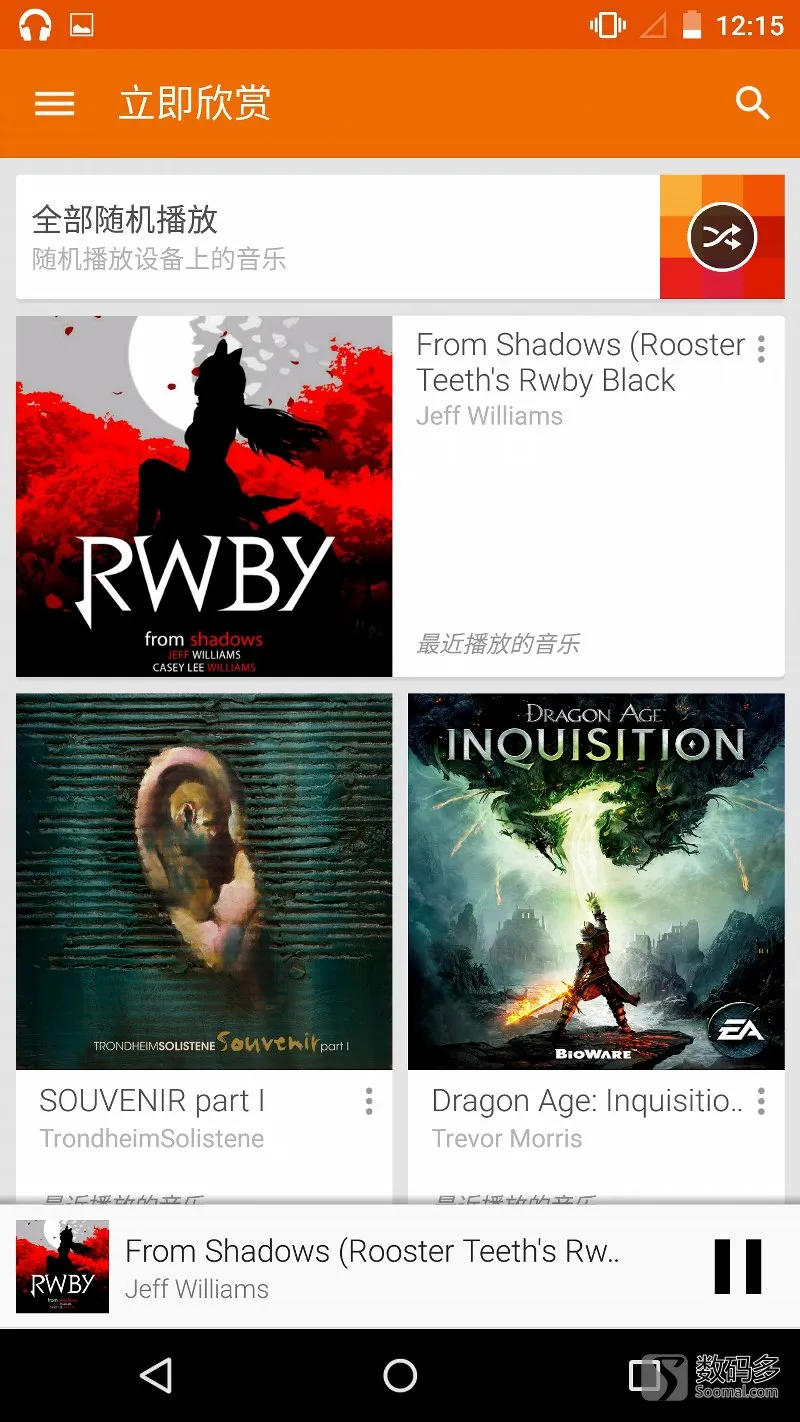Open overflow menu for Dragon Age: Inquisition

[x=762, y=1101]
